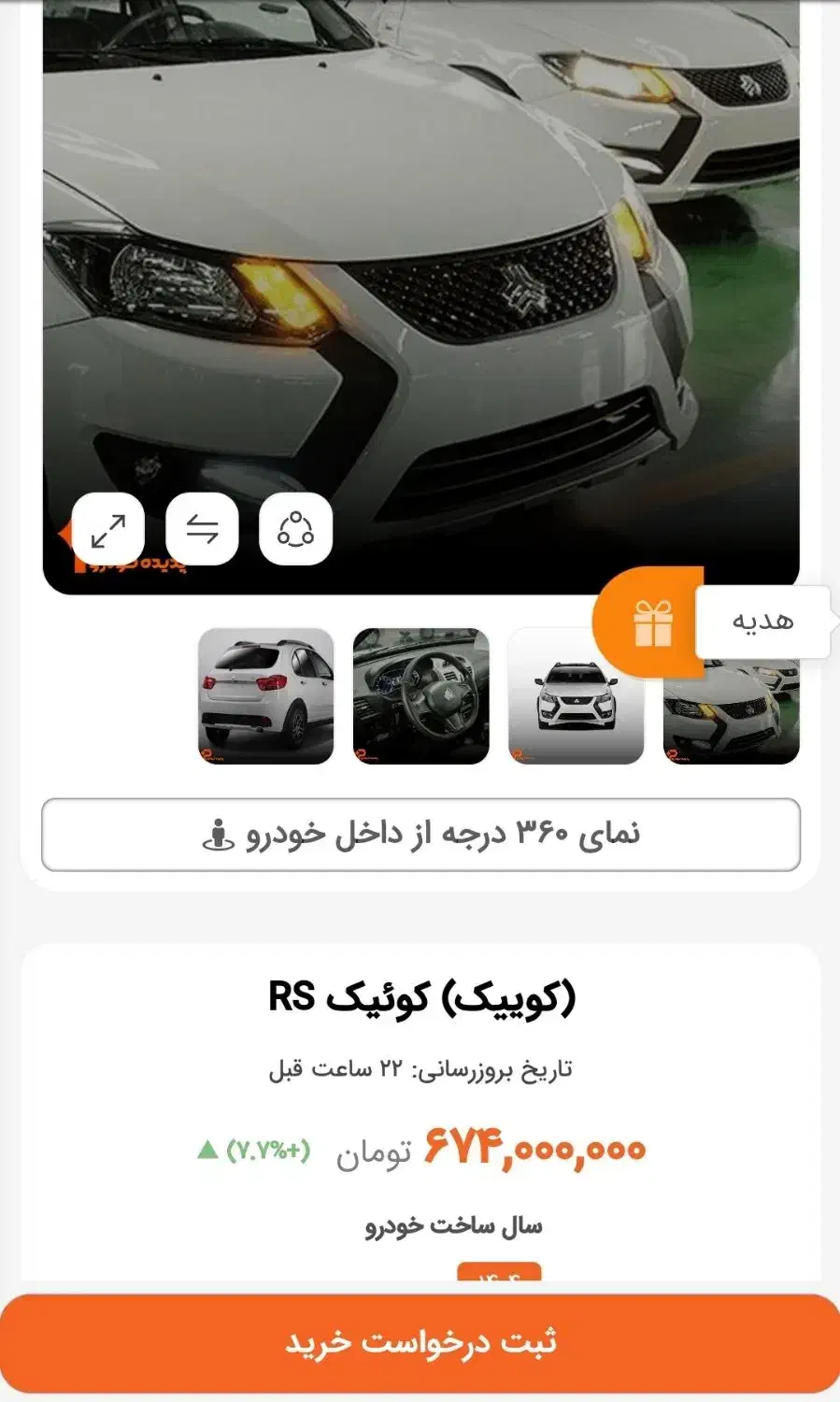
Task: Open the car comparison arrows icon
Action: click(200, 530)
